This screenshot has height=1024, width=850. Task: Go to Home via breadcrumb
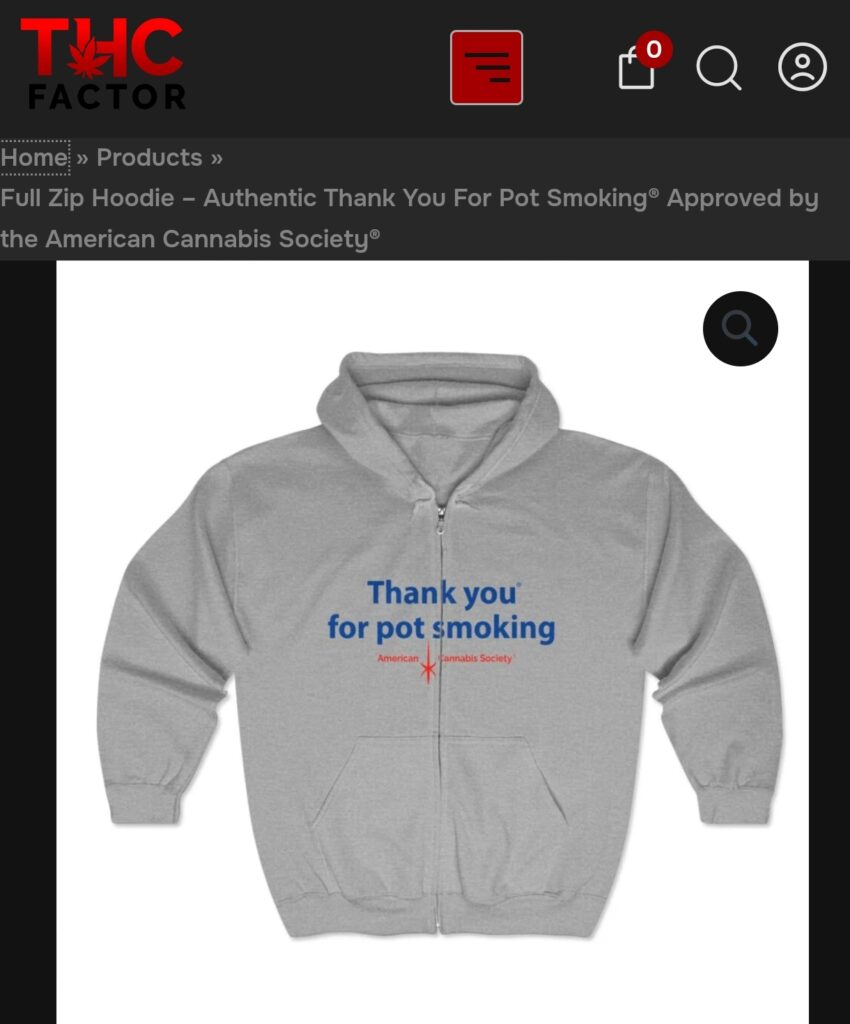coord(34,158)
